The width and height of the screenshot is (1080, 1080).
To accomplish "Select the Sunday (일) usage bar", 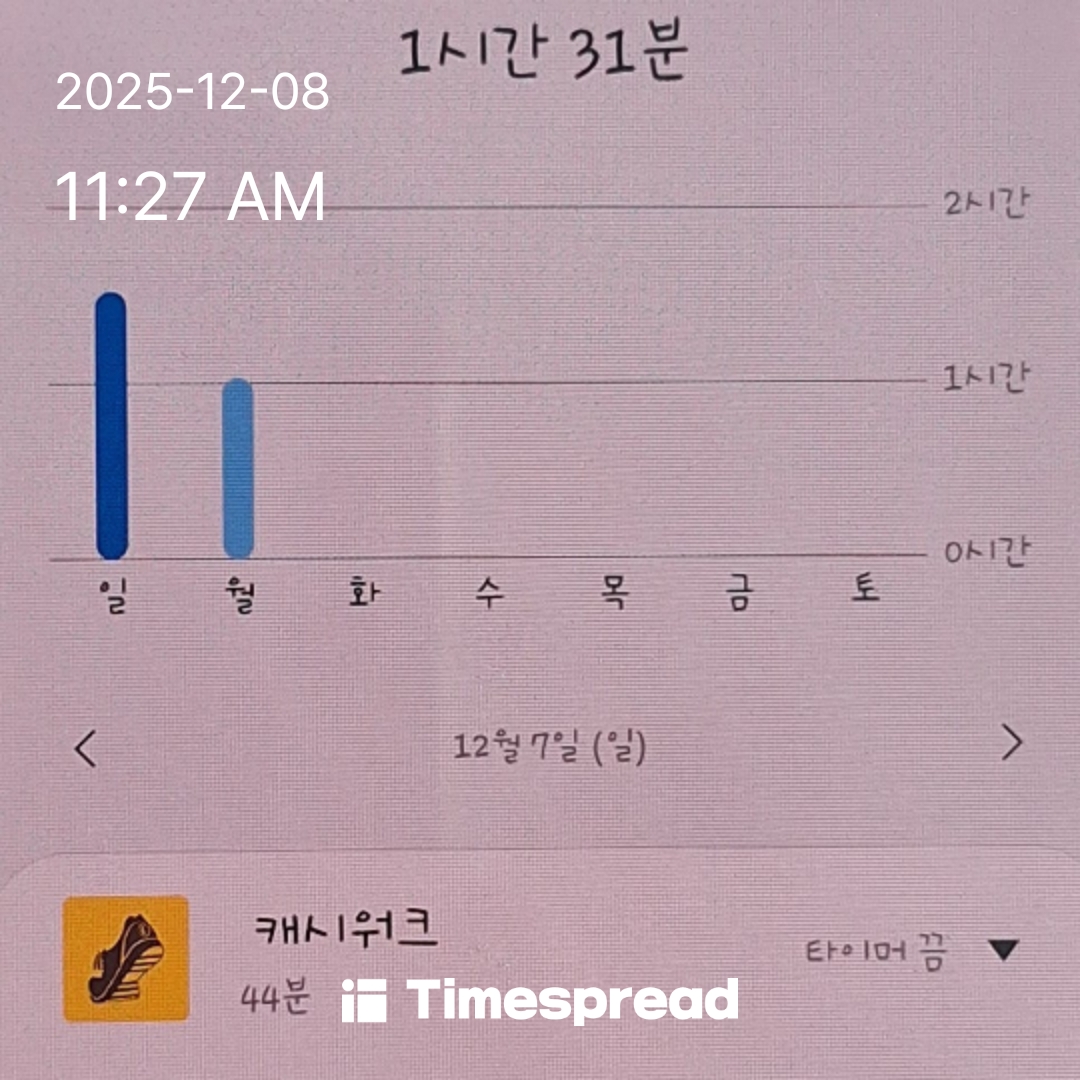I will [112, 427].
